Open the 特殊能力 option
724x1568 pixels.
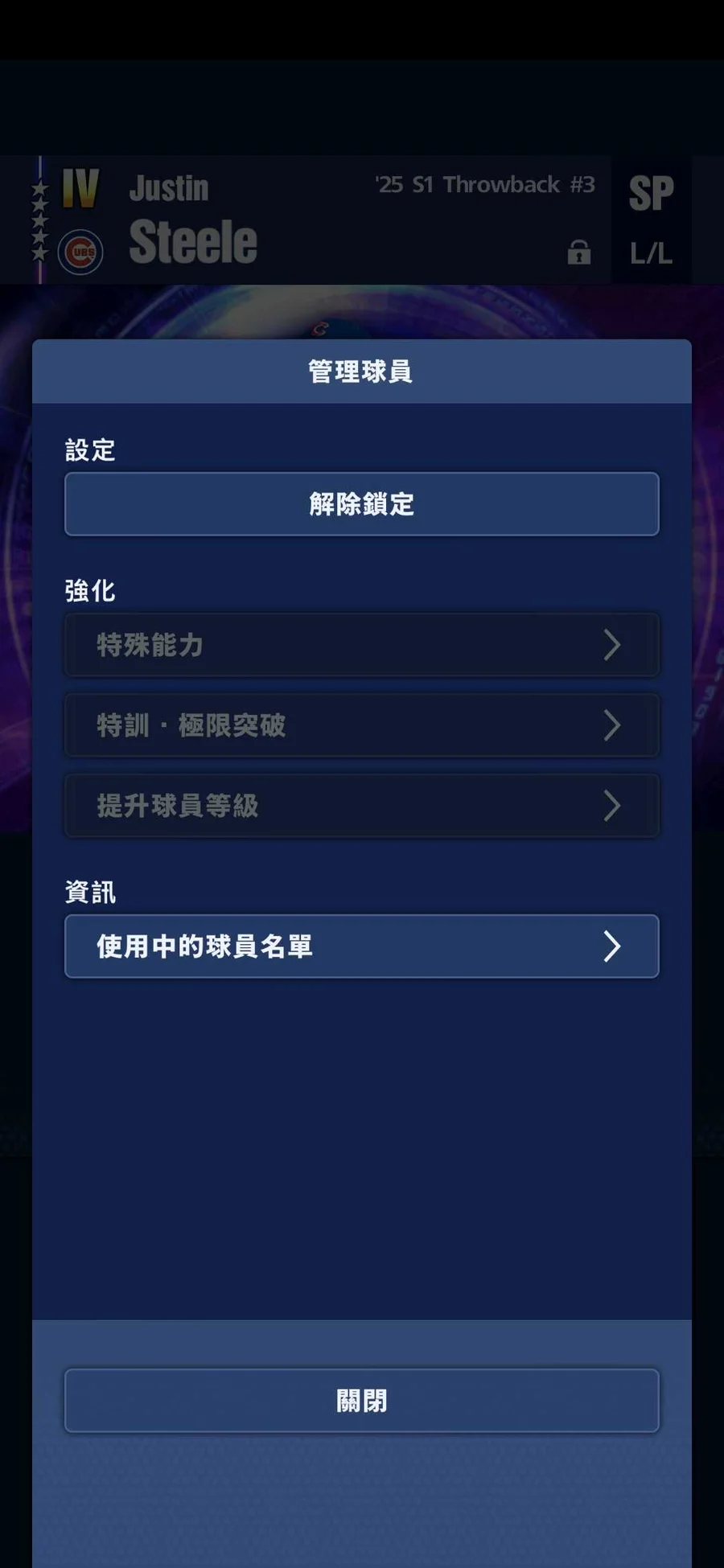(x=361, y=645)
